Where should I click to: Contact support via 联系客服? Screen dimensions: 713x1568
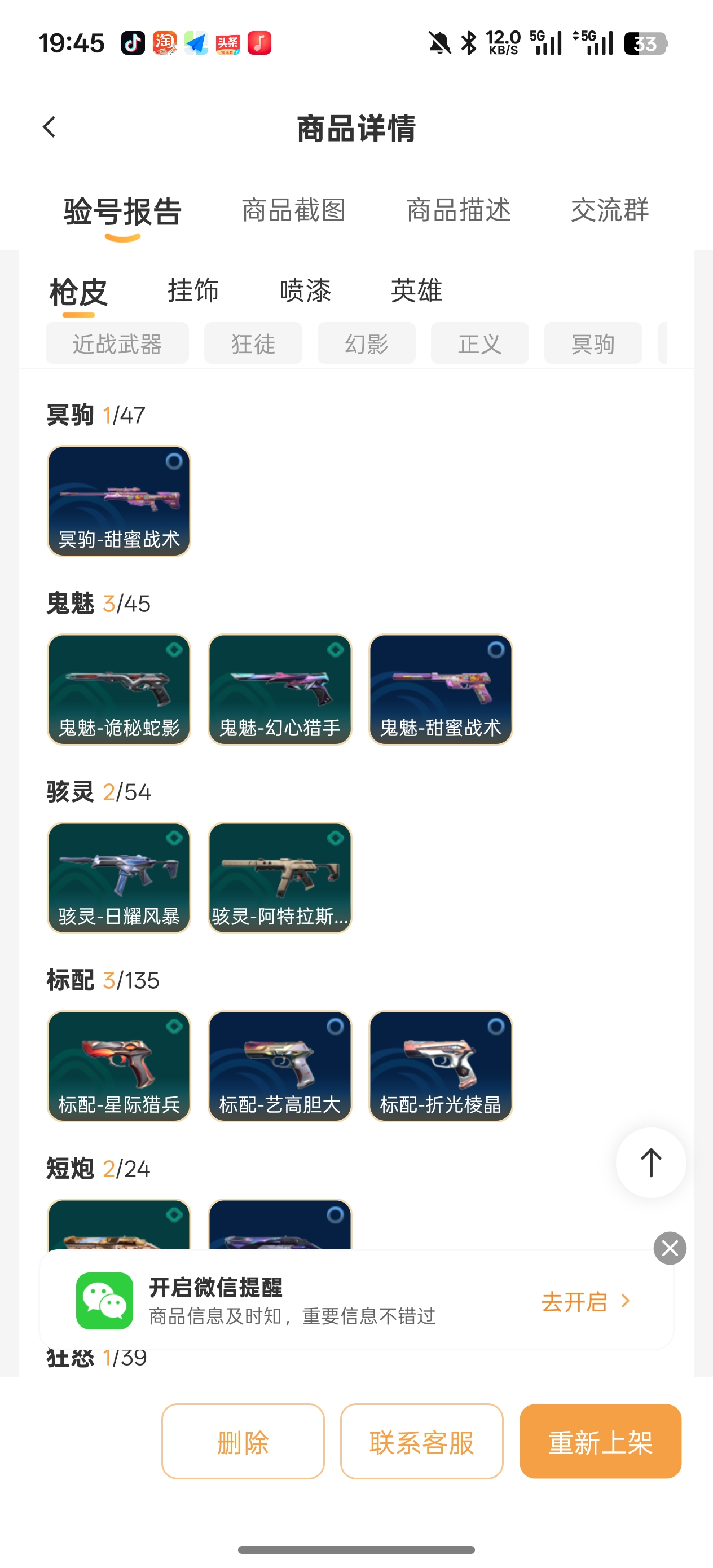pos(421,1442)
